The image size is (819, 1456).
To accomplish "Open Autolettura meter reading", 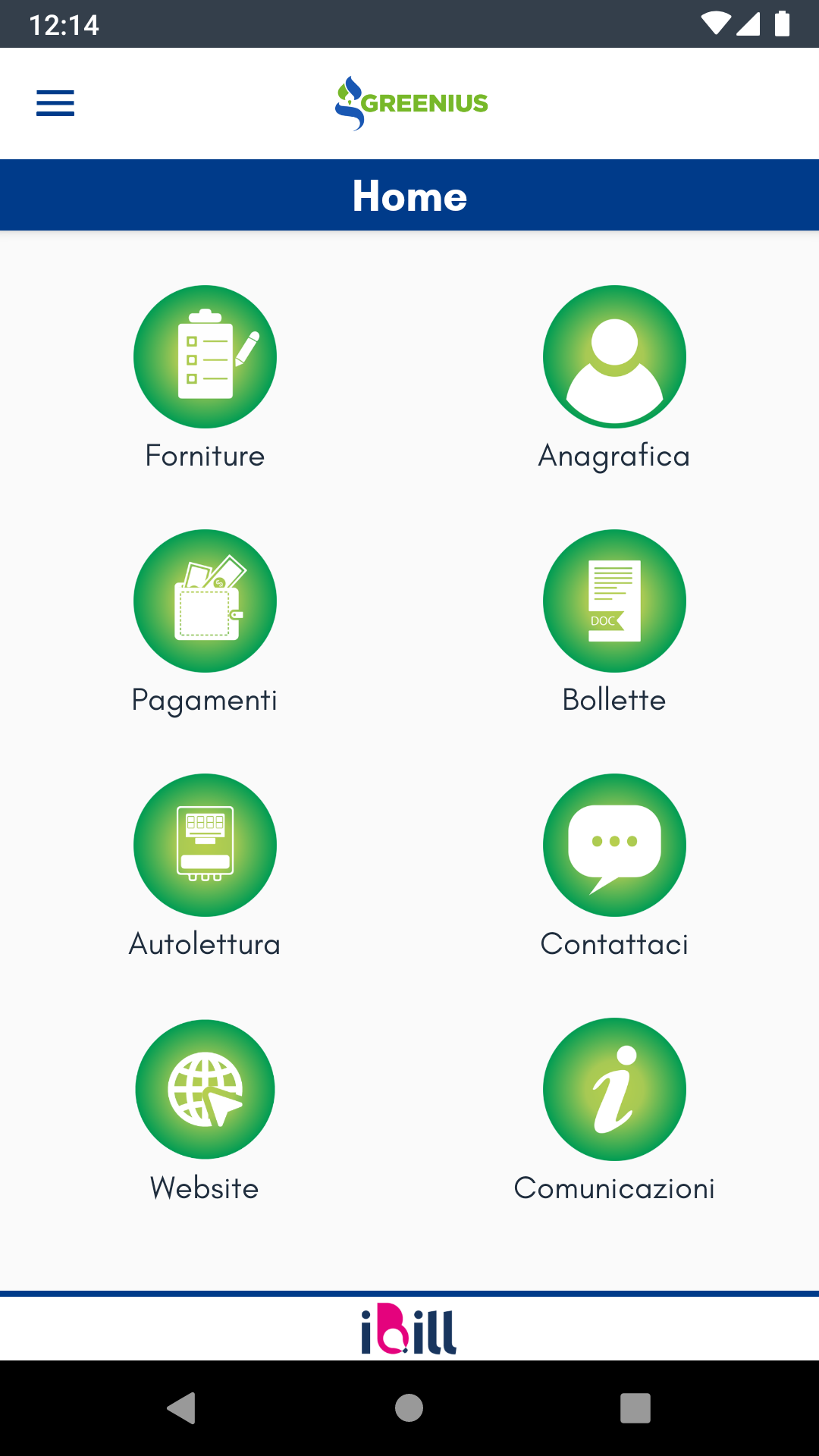I will tap(205, 845).
